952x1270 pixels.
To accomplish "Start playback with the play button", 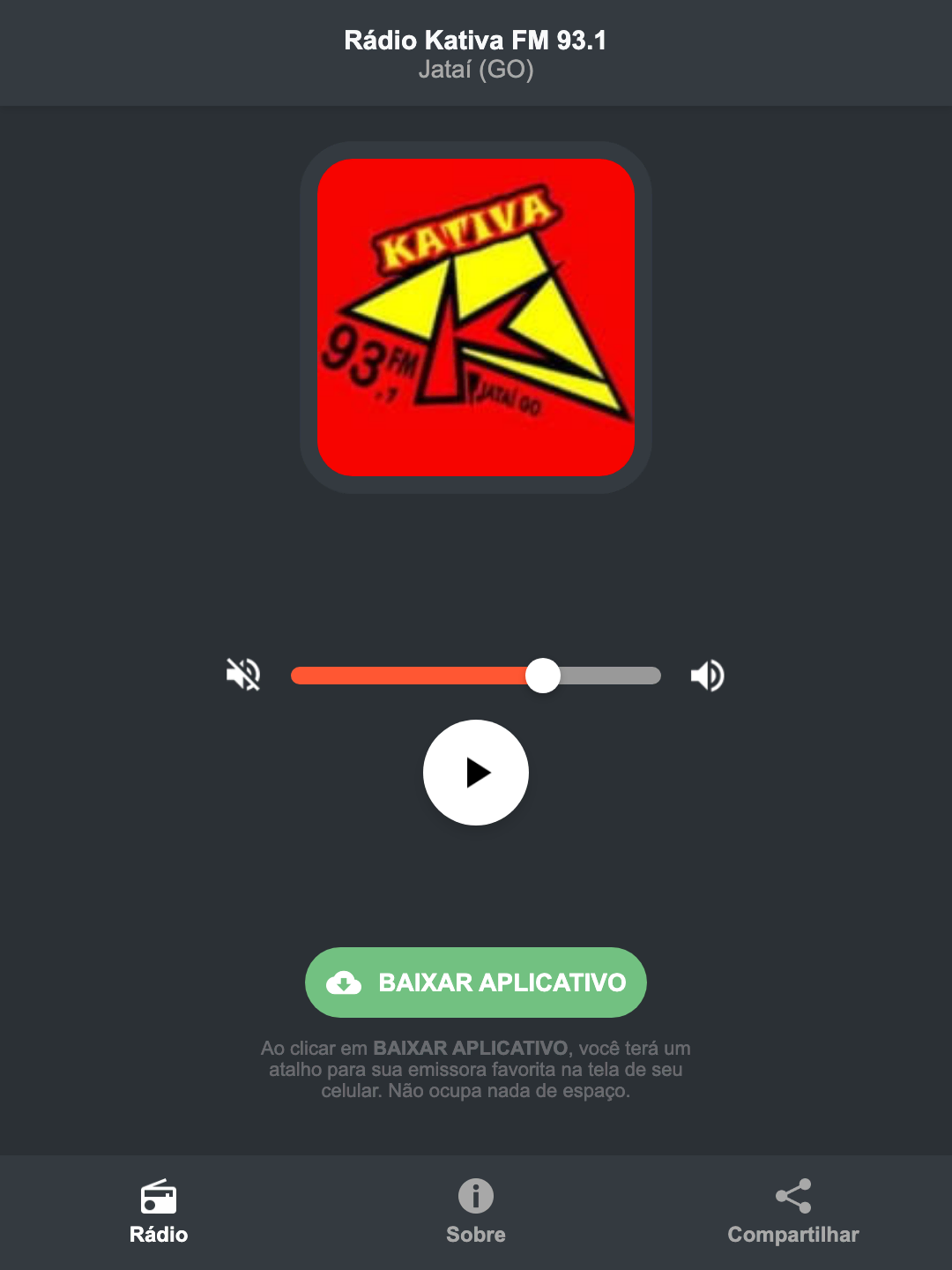I will [x=476, y=773].
